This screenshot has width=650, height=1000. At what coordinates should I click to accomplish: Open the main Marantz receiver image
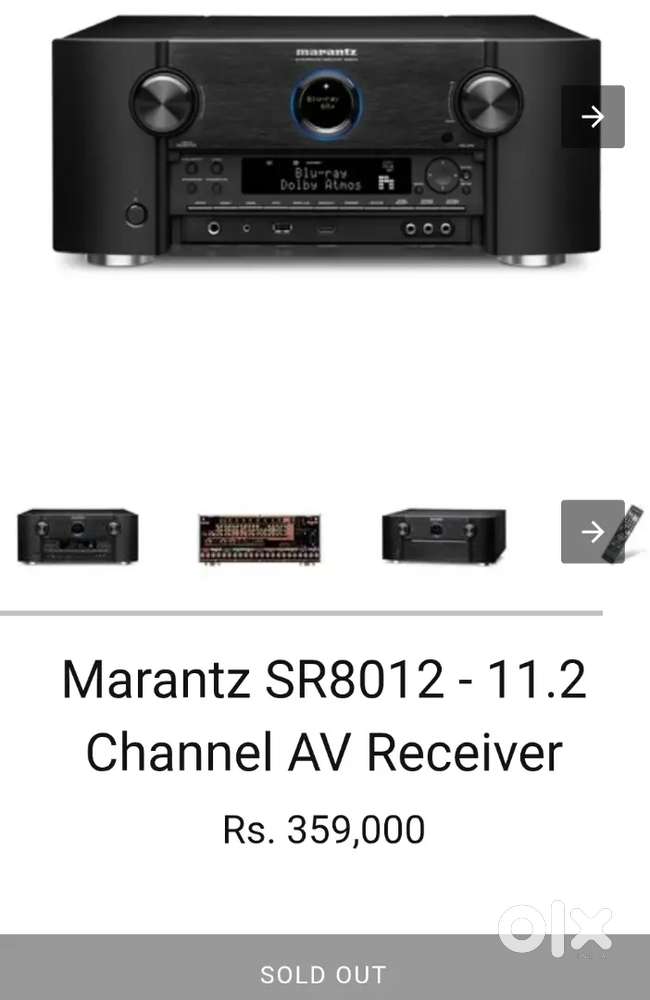tap(326, 140)
